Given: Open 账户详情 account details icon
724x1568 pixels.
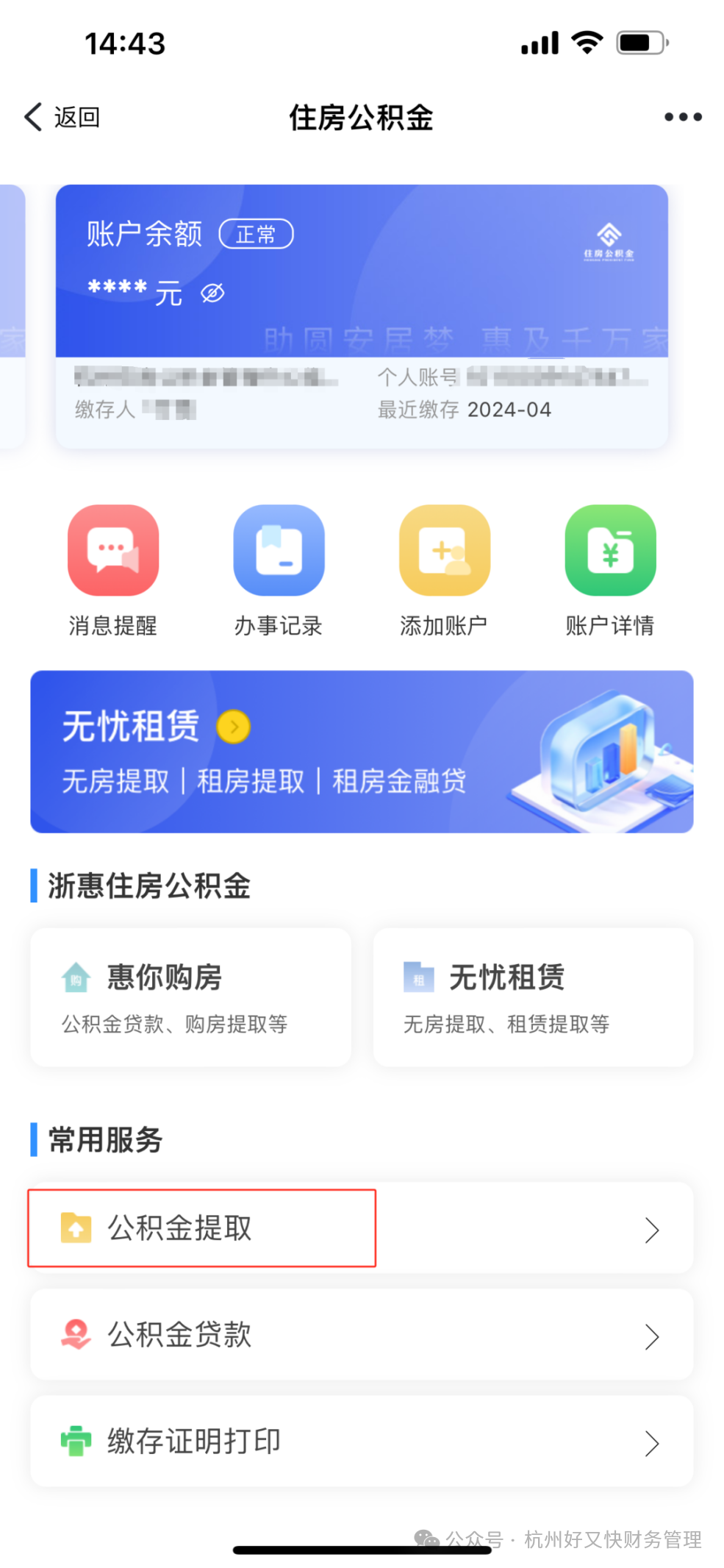Looking at the screenshot, I should click(610, 550).
